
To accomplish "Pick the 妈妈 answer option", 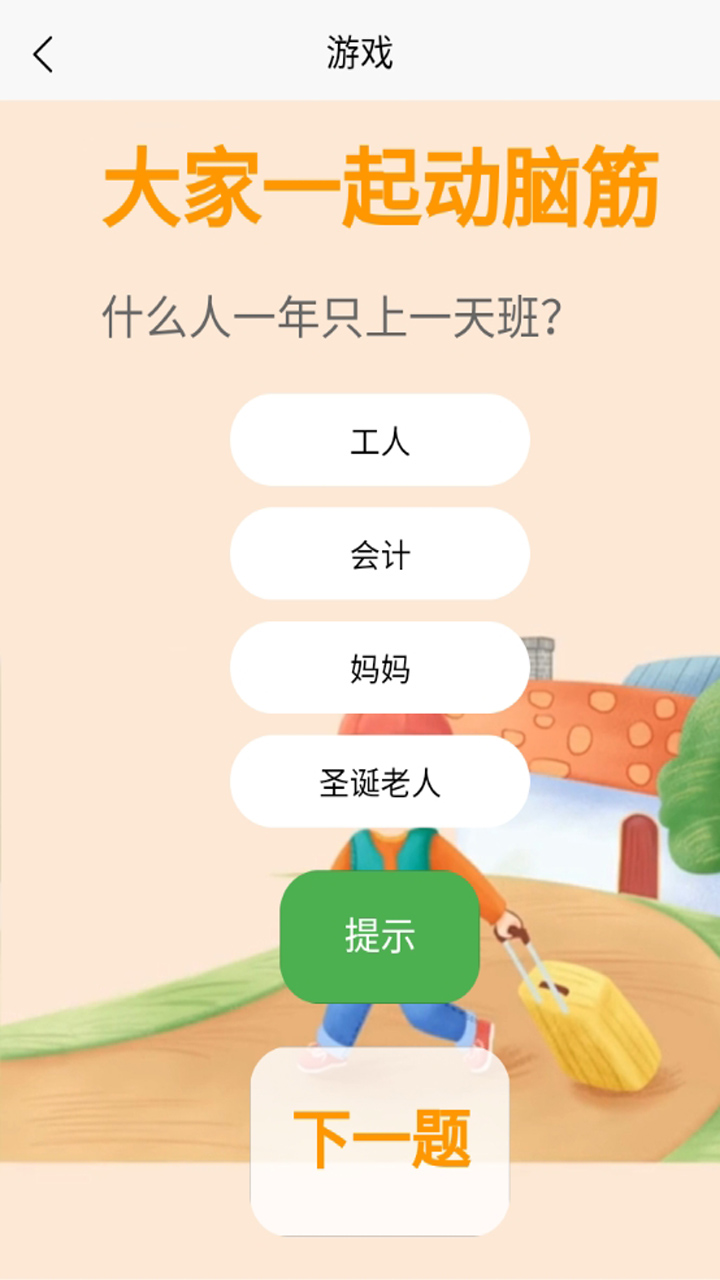I will point(380,668).
